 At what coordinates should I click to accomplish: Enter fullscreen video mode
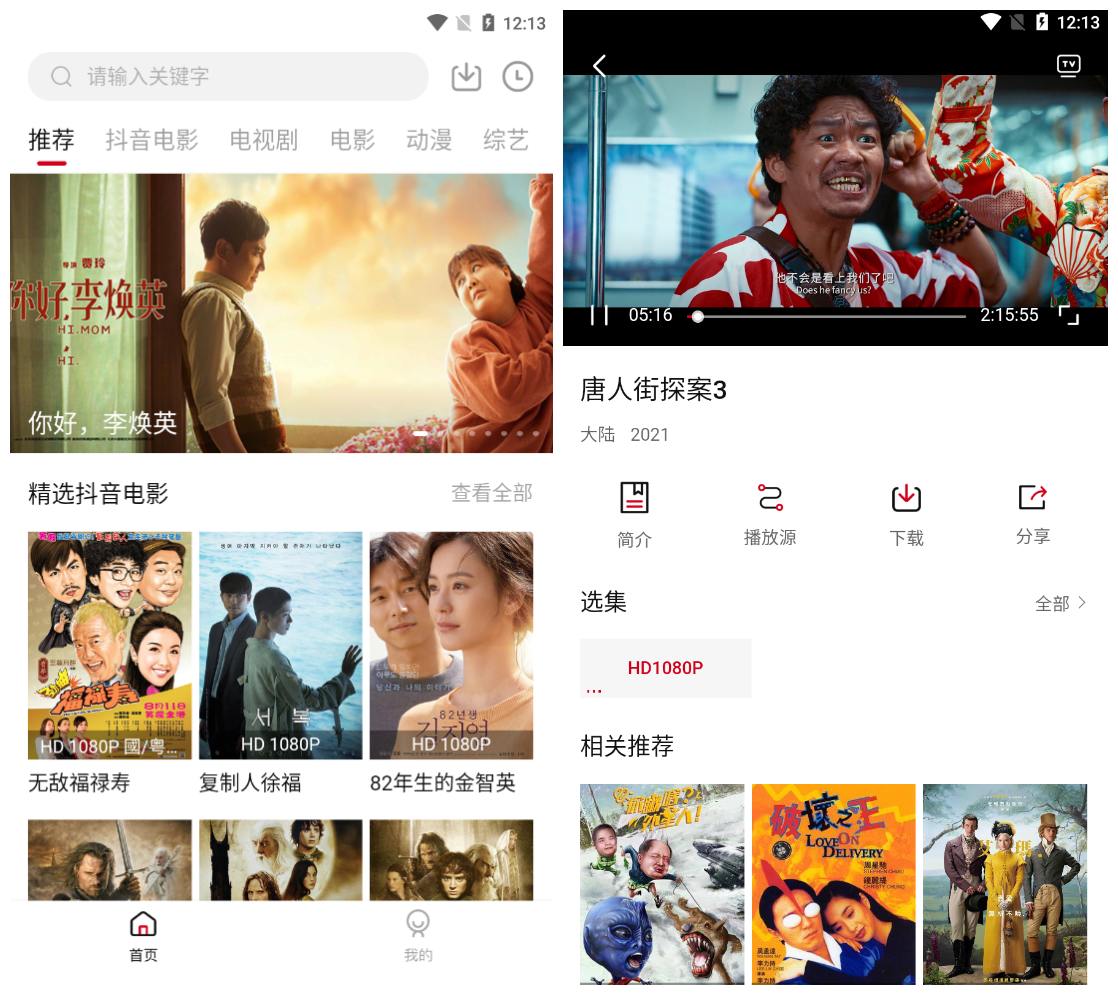(1069, 315)
